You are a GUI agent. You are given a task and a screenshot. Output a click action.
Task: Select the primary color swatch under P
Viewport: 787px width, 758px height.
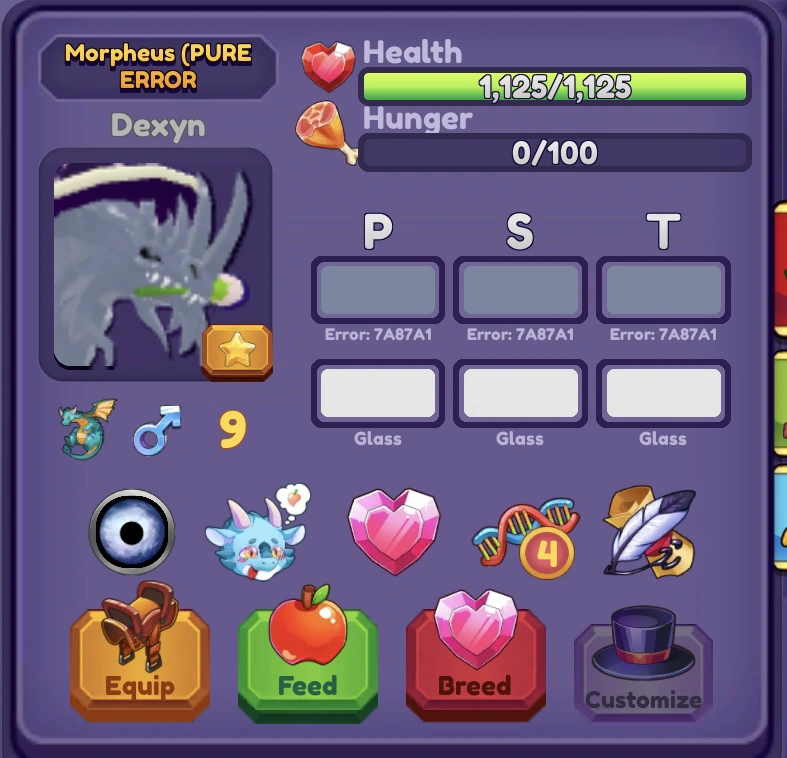[377, 290]
